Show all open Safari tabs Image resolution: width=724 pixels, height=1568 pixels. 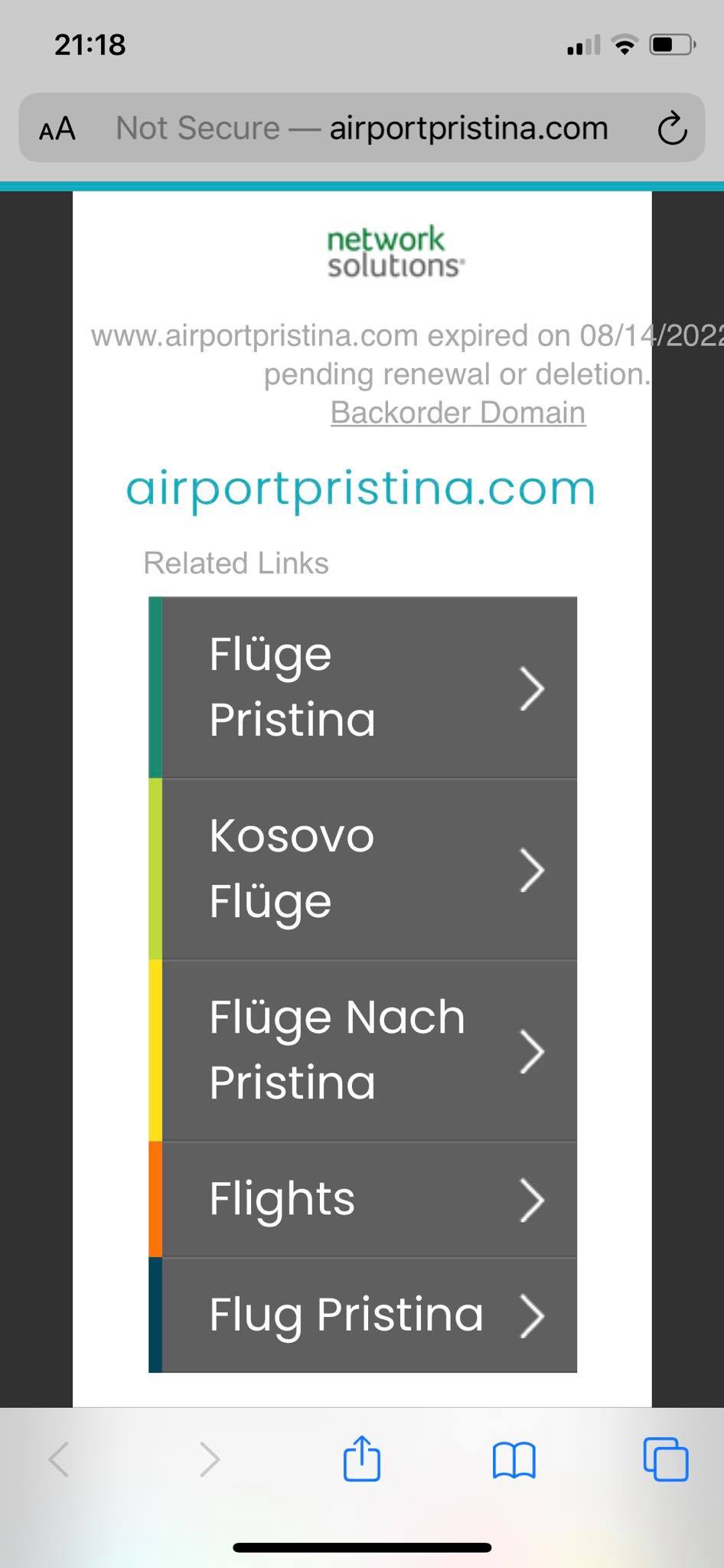point(665,1459)
